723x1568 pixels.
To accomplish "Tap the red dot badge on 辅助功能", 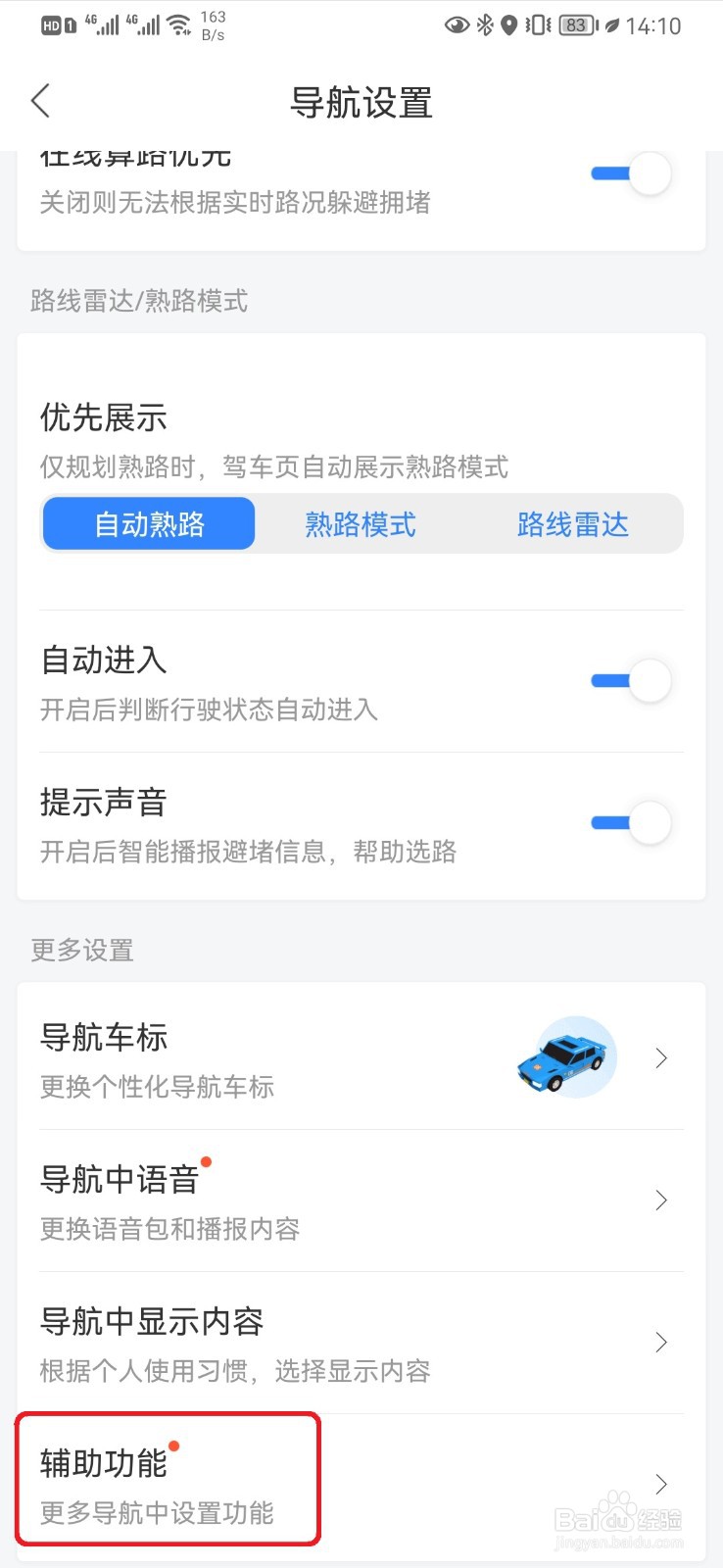I will pos(175,1444).
